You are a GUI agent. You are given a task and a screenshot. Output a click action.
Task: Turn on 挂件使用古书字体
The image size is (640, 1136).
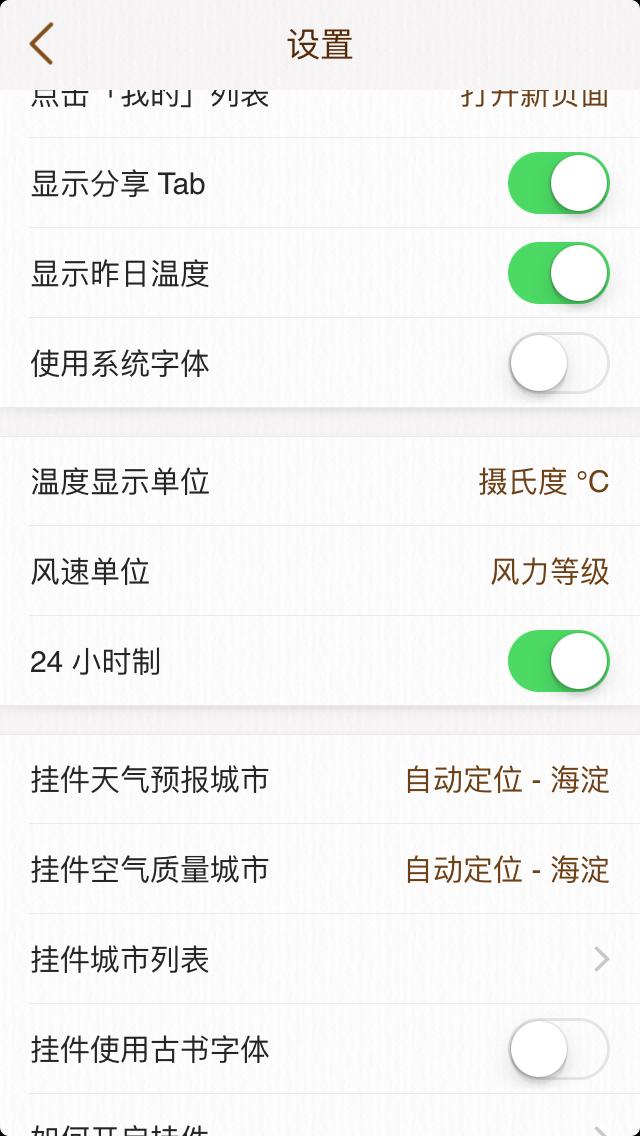click(558, 1049)
